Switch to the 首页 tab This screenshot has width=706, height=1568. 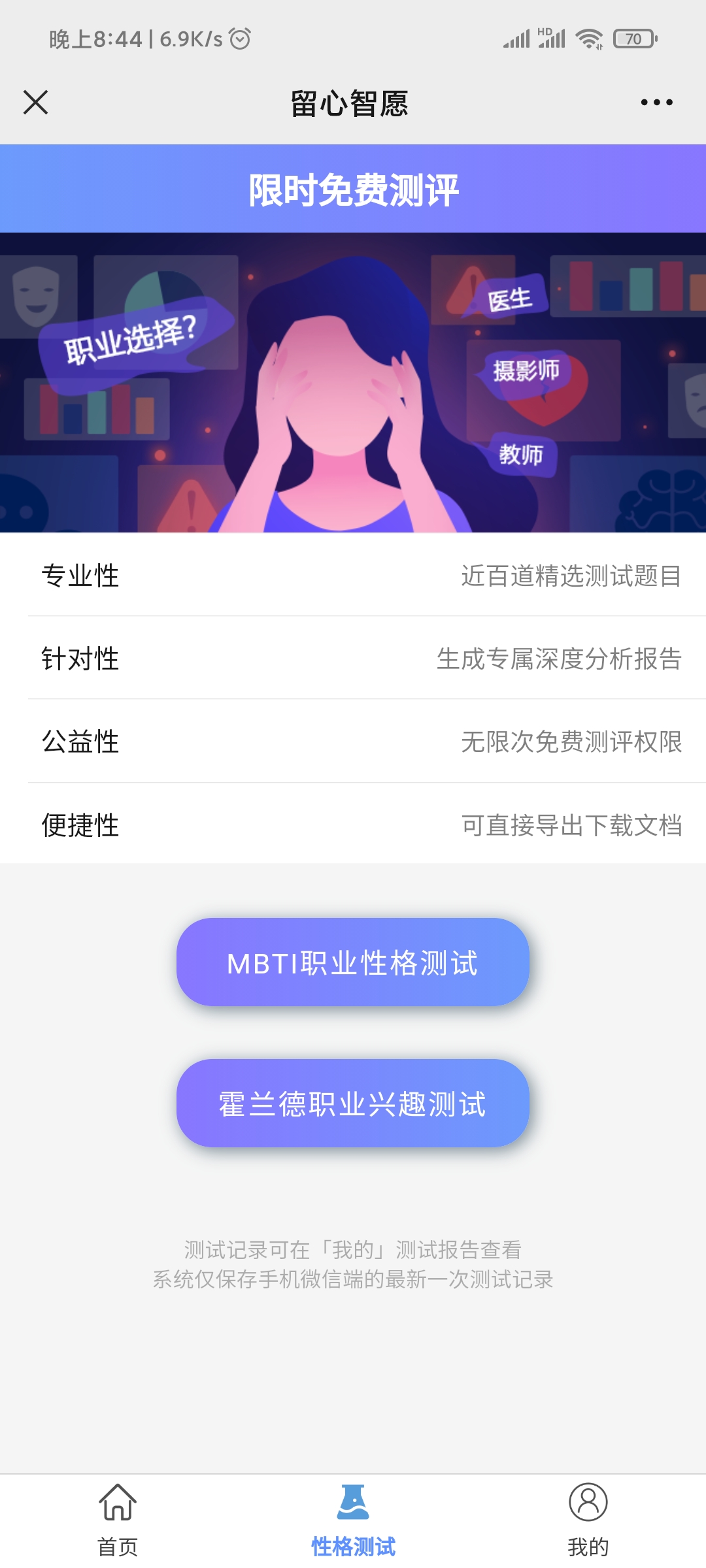click(x=118, y=1520)
